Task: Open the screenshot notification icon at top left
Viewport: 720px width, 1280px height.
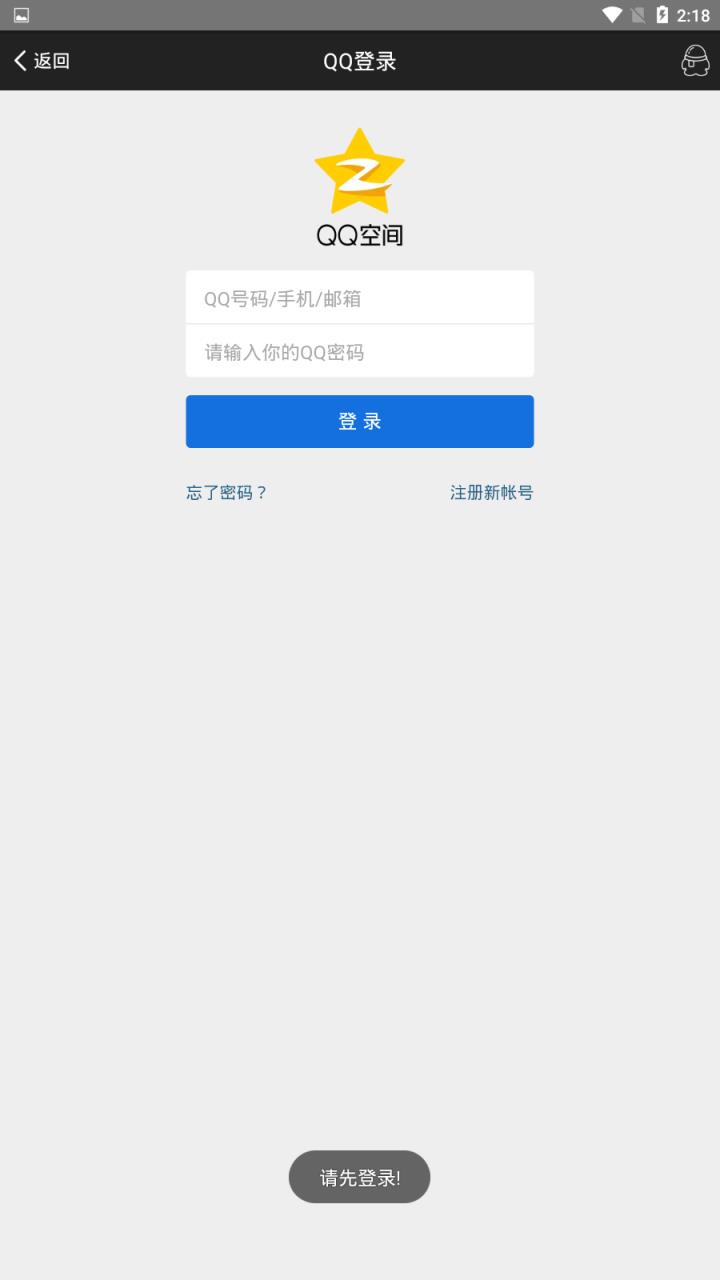Action: (x=21, y=15)
